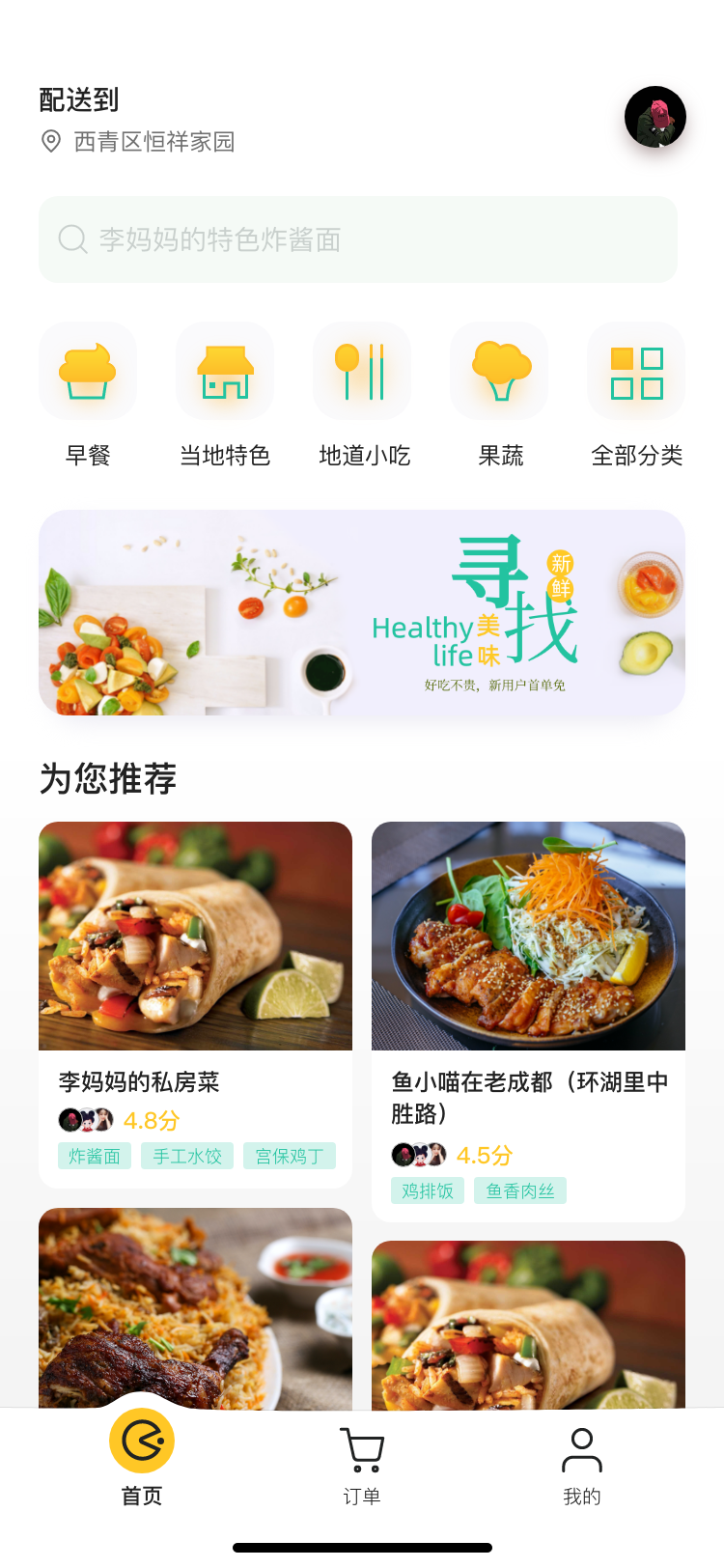Tap the search box 李妈妈的特色炸酱面
The height and width of the screenshot is (1568, 724).
[x=358, y=239]
